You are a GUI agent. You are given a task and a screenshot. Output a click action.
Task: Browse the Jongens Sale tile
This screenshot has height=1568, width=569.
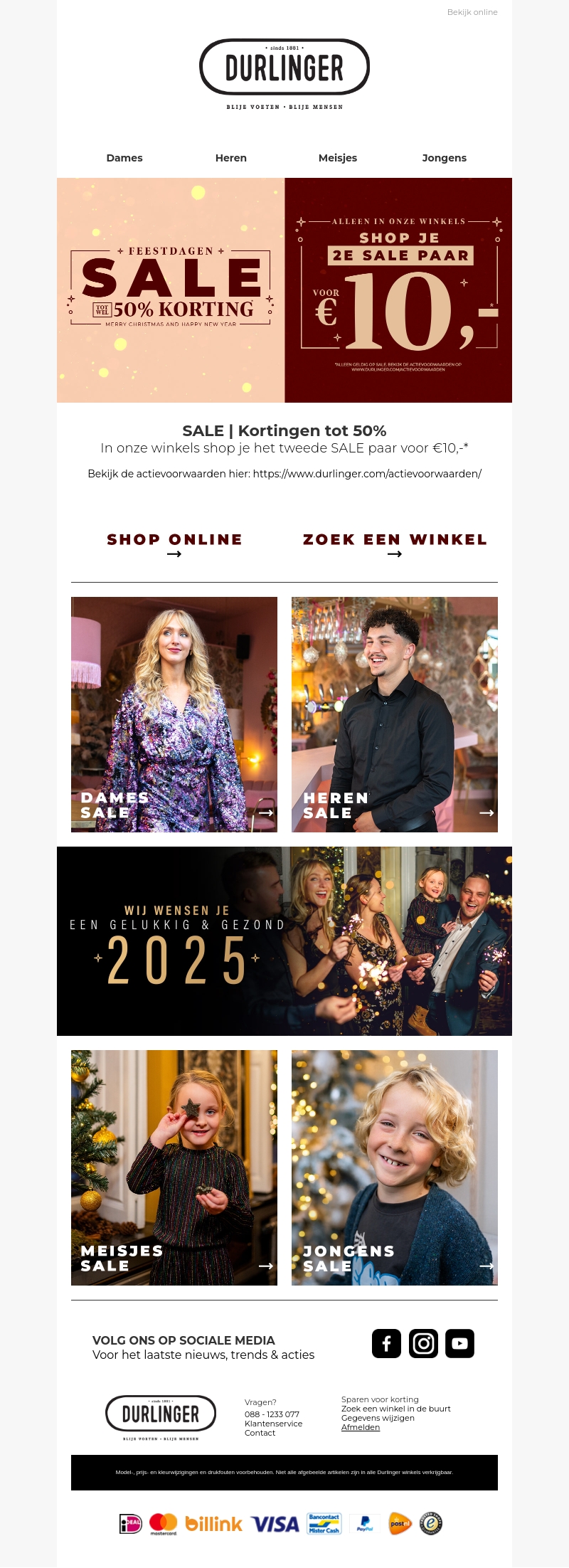(395, 1167)
